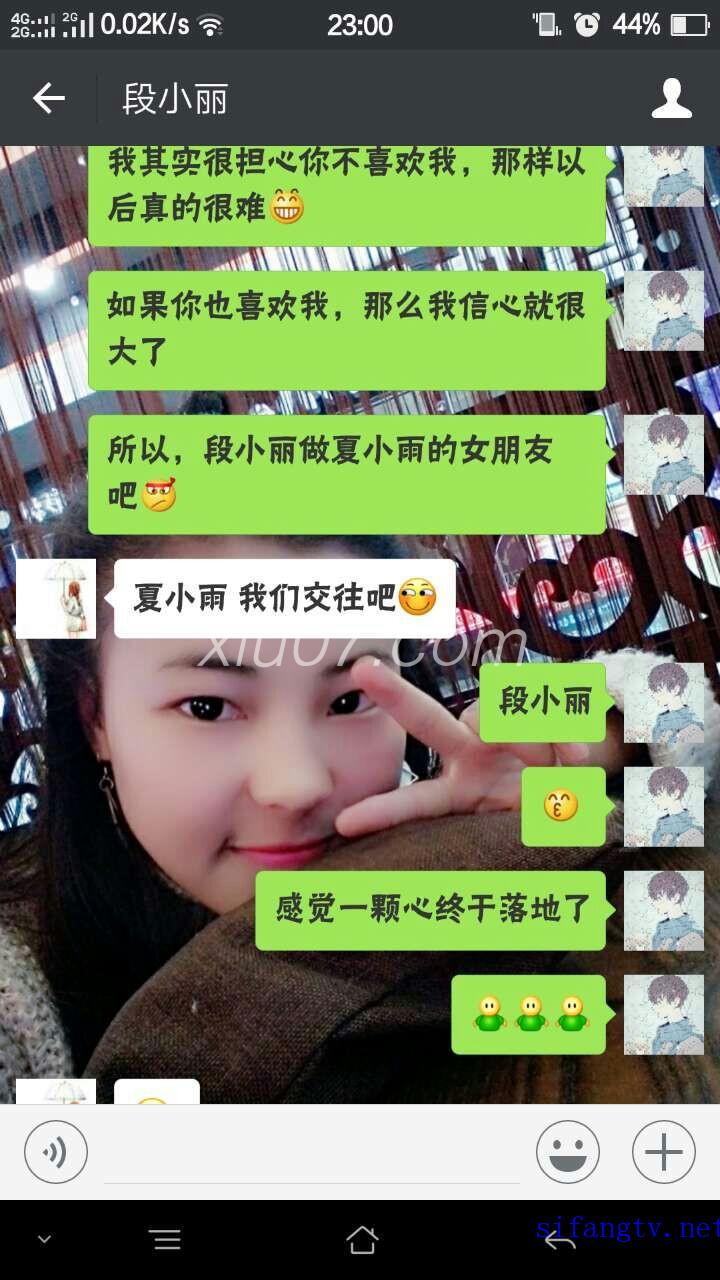The image size is (720, 1280).
Task: Tap the system home button
Action: pyautogui.click(x=362, y=1240)
